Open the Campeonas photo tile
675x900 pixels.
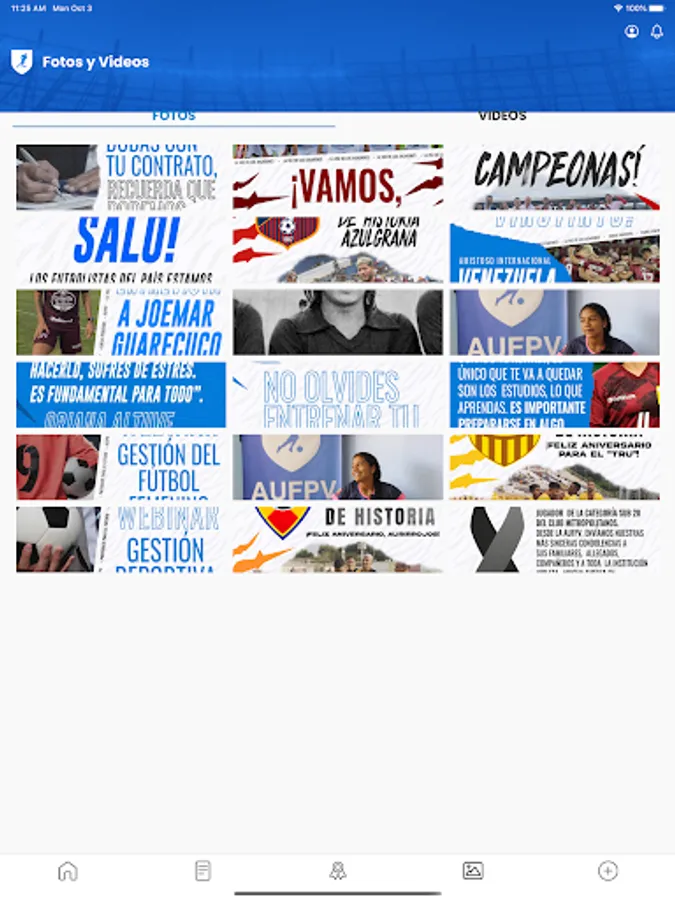tap(554, 177)
